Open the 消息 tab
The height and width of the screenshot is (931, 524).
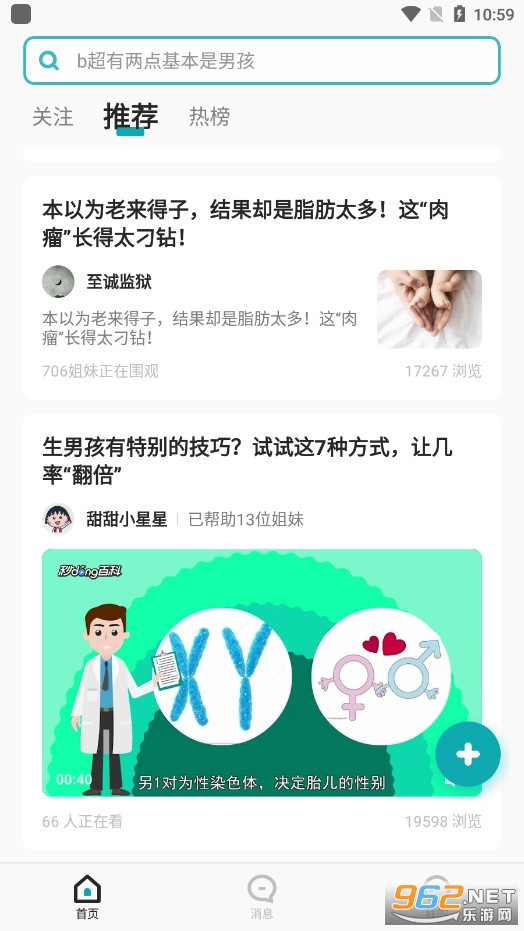pyautogui.click(x=261, y=897)
